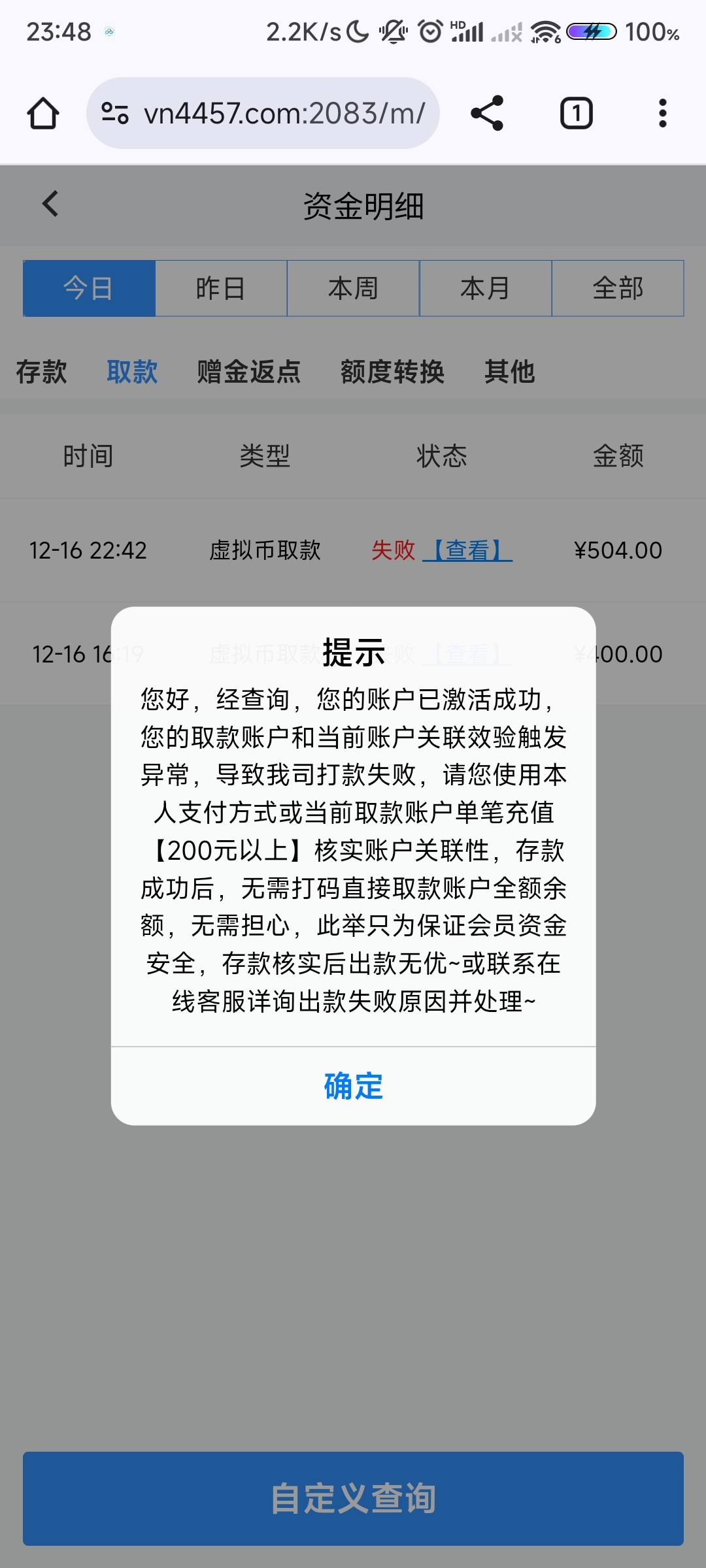Screen dimensions: 706x1568
Task: Show 全部 records
Action: [x=618, y=288]
